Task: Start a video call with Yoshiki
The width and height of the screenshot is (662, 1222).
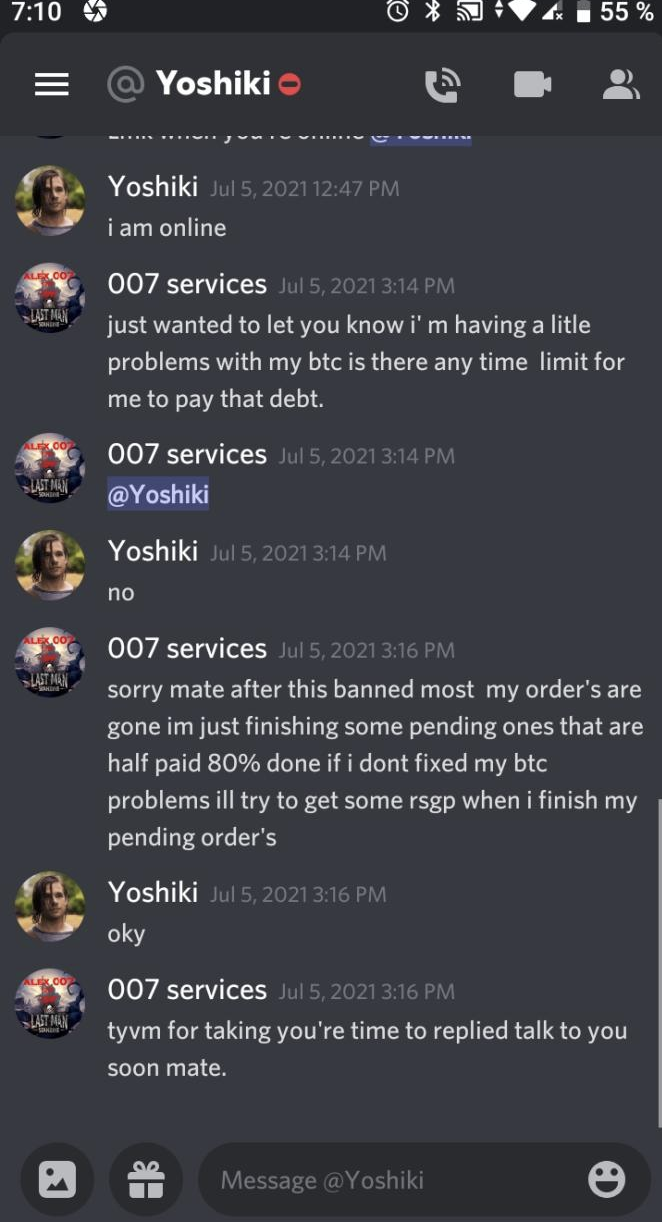Action: (x=532, y=85)
